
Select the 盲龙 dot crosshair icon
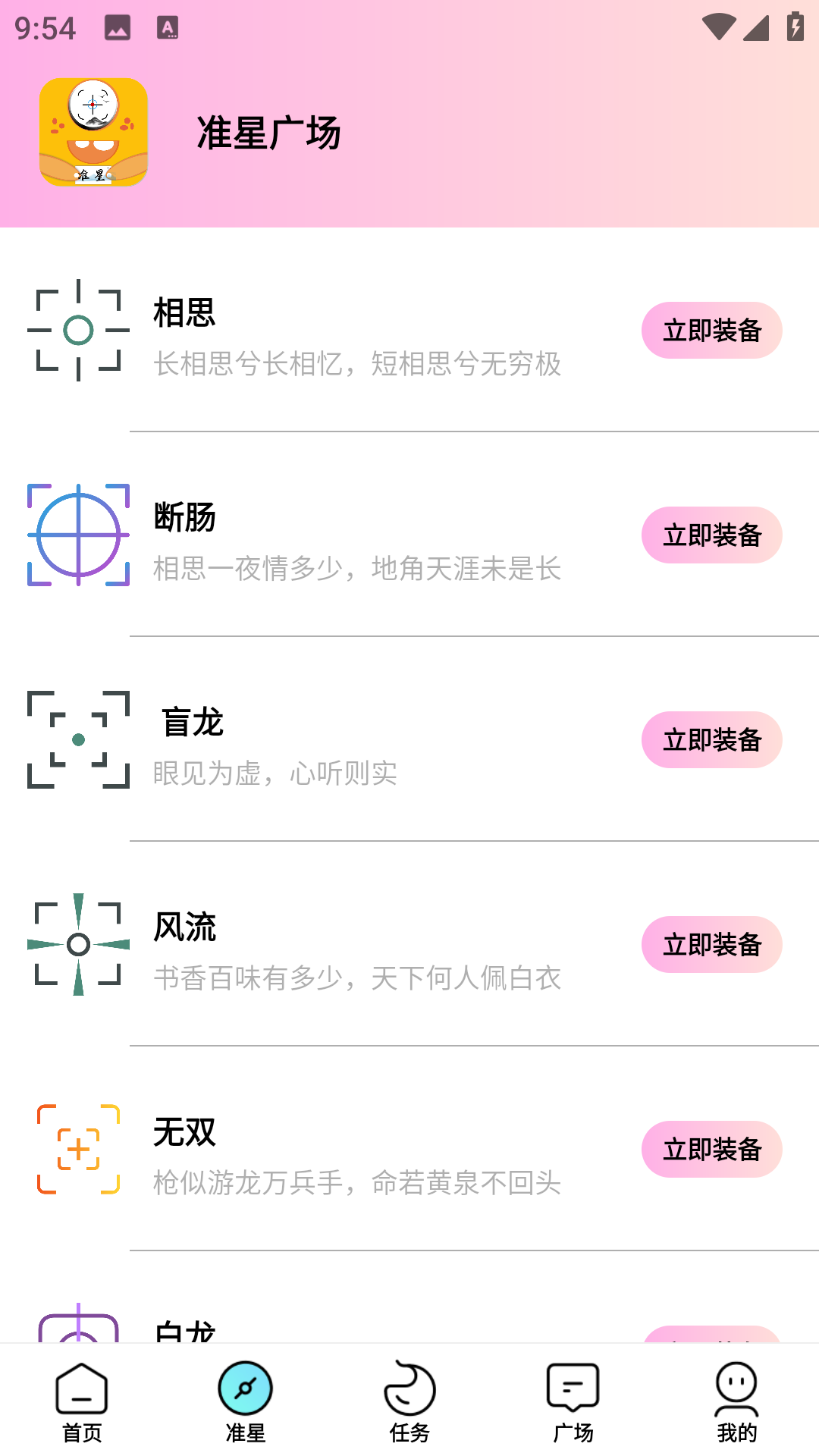(x=78, y=739)
